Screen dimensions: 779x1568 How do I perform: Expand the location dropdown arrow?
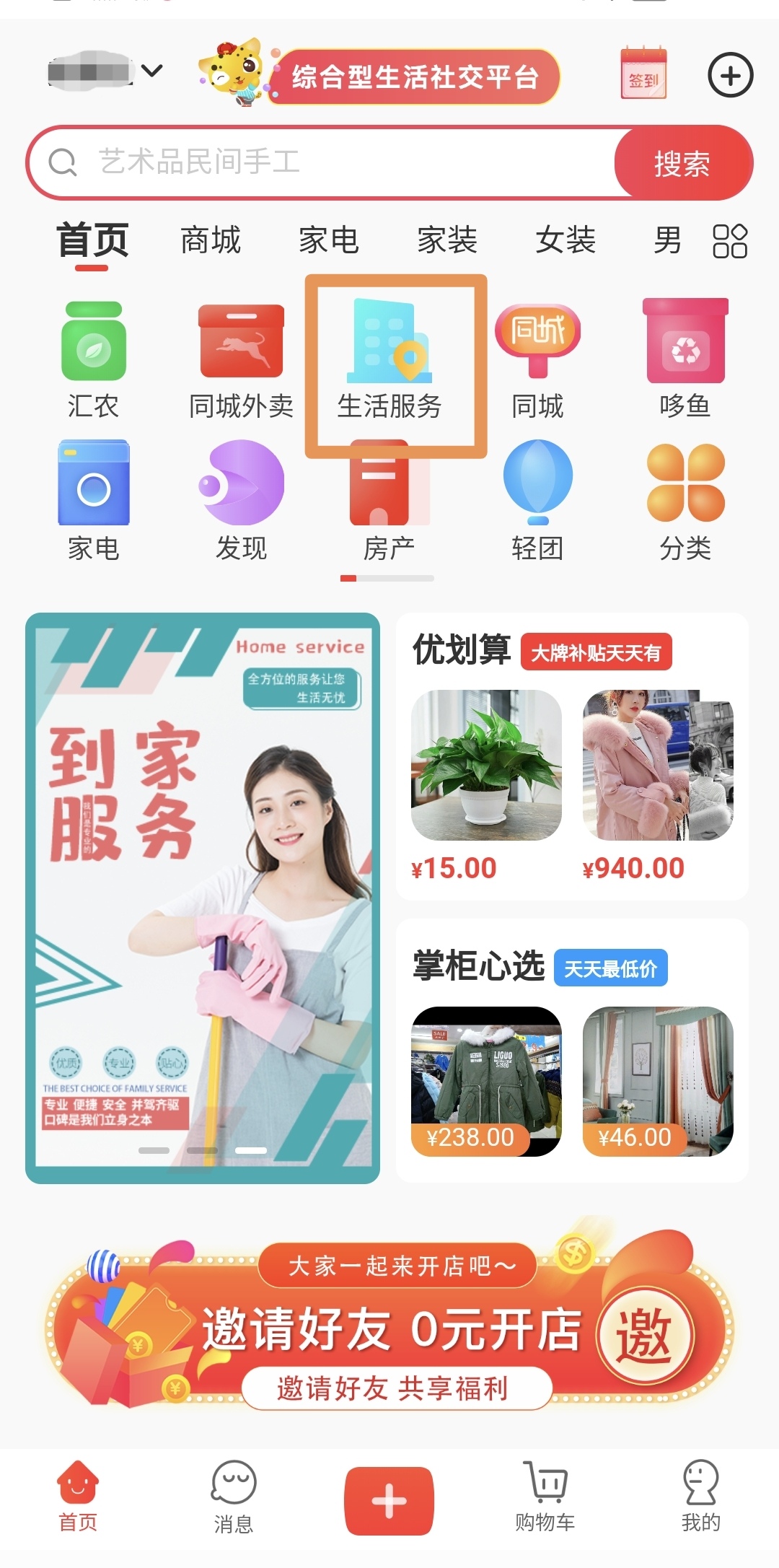pos(152,71)
